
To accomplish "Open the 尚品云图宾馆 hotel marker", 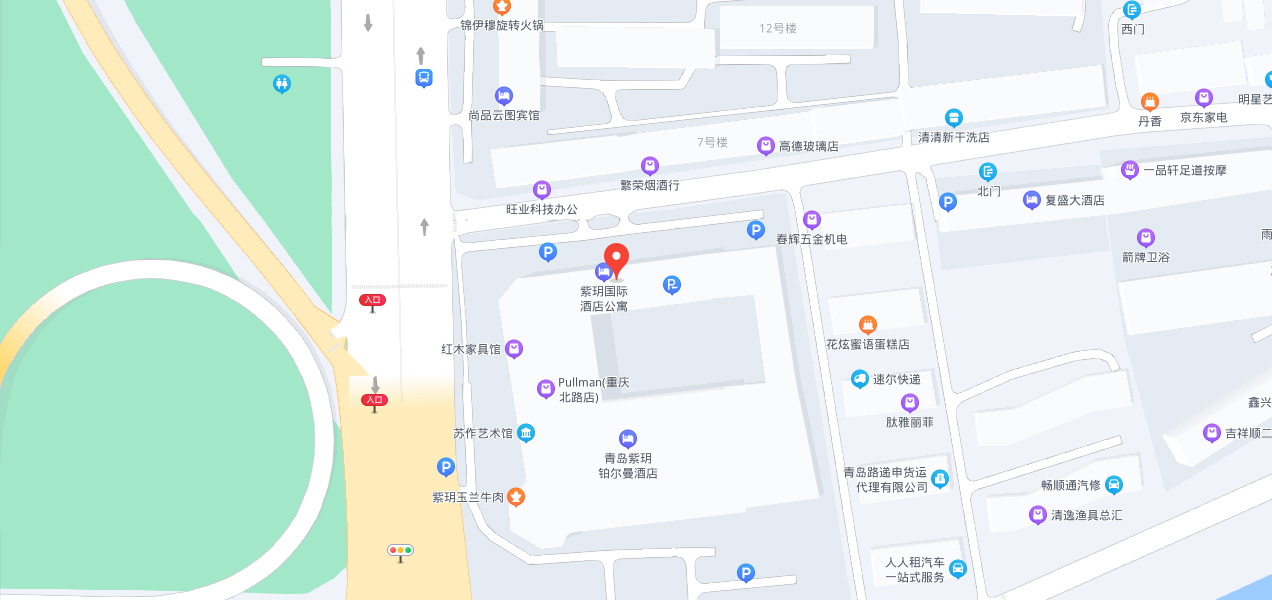I will pyautogui.click(x=504, y=96).
